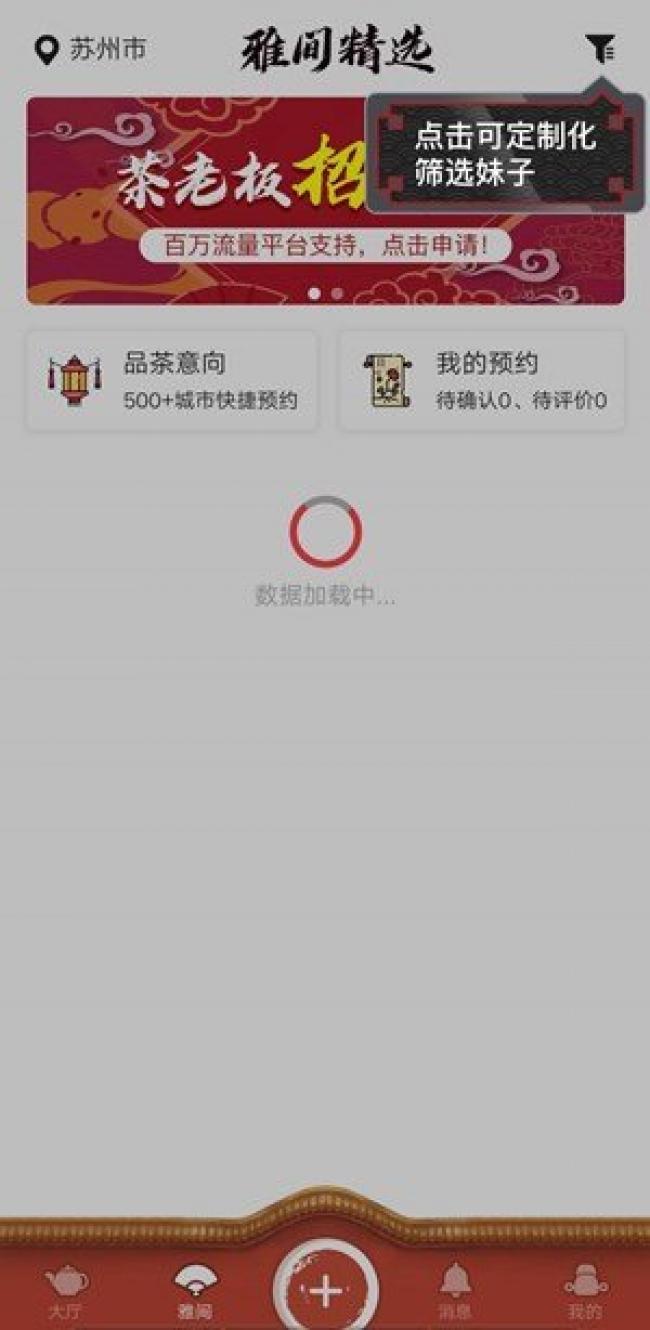Select the 雅间 tab
This screenshot has width=650, height=1330.
(x=195, y=1291)
